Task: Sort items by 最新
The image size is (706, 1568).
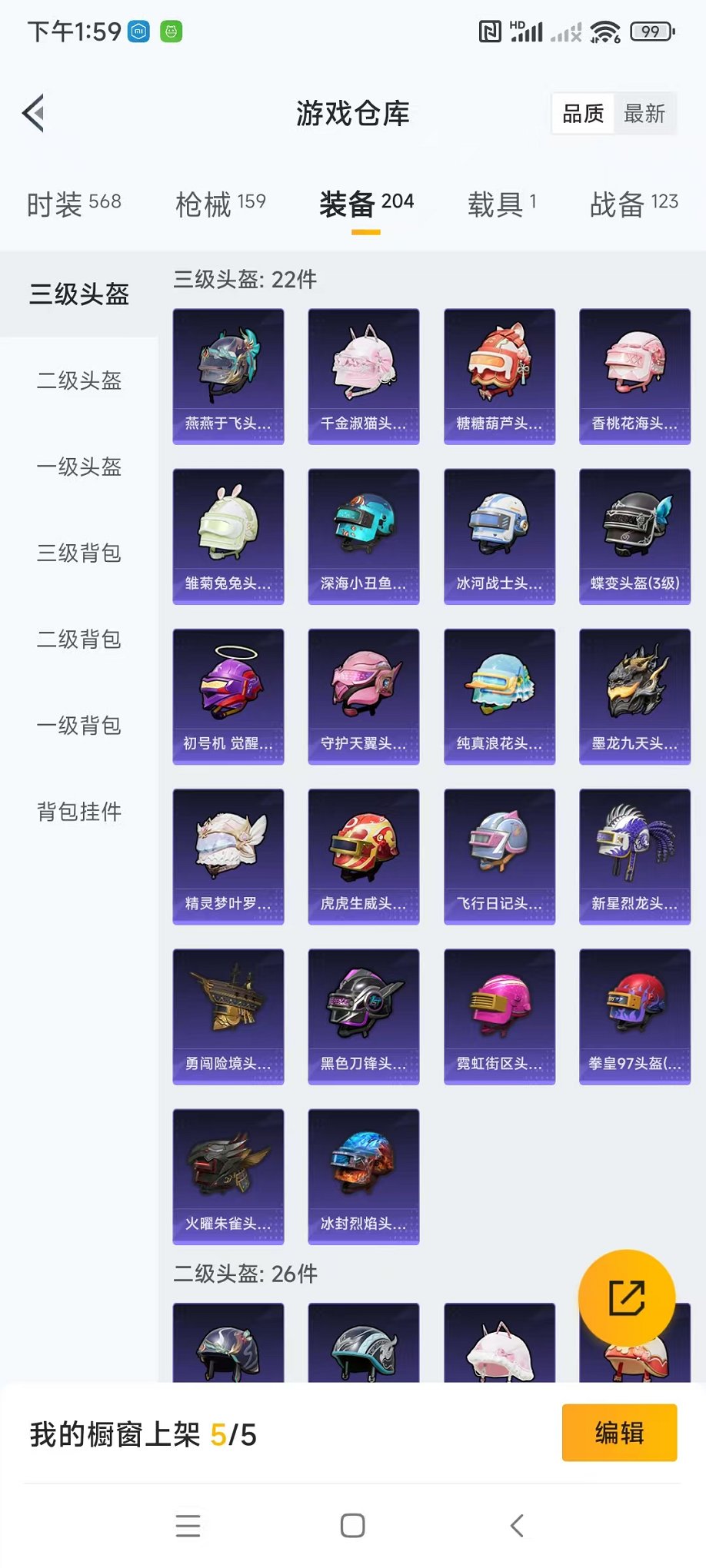Action: pyautogui.click(x=644, y=114)
